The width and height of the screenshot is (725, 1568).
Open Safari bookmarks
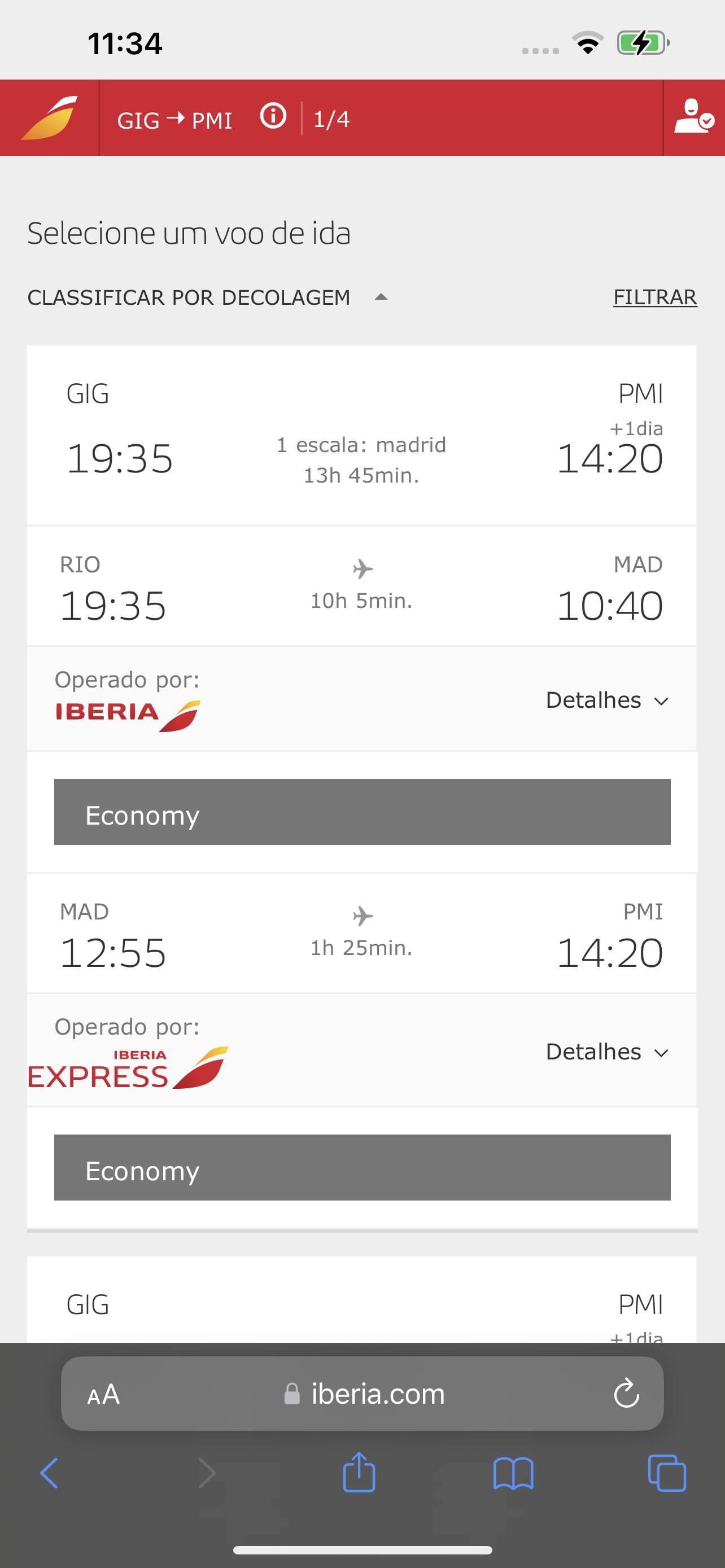pos(513,1473)
